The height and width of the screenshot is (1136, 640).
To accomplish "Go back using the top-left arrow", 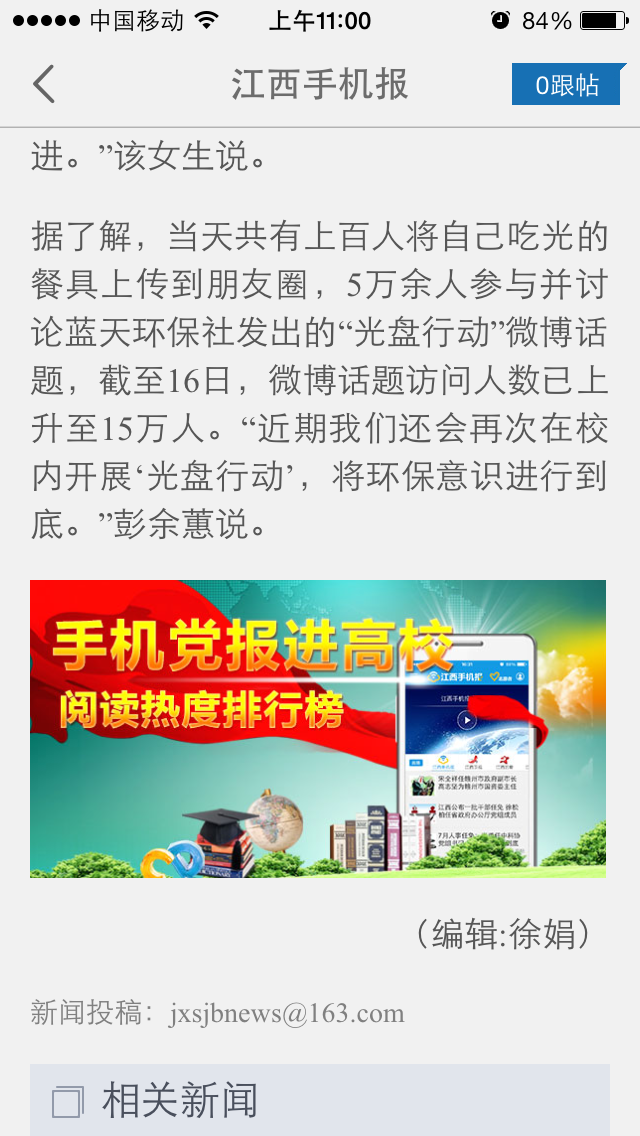I will click(x=44, y=85).
